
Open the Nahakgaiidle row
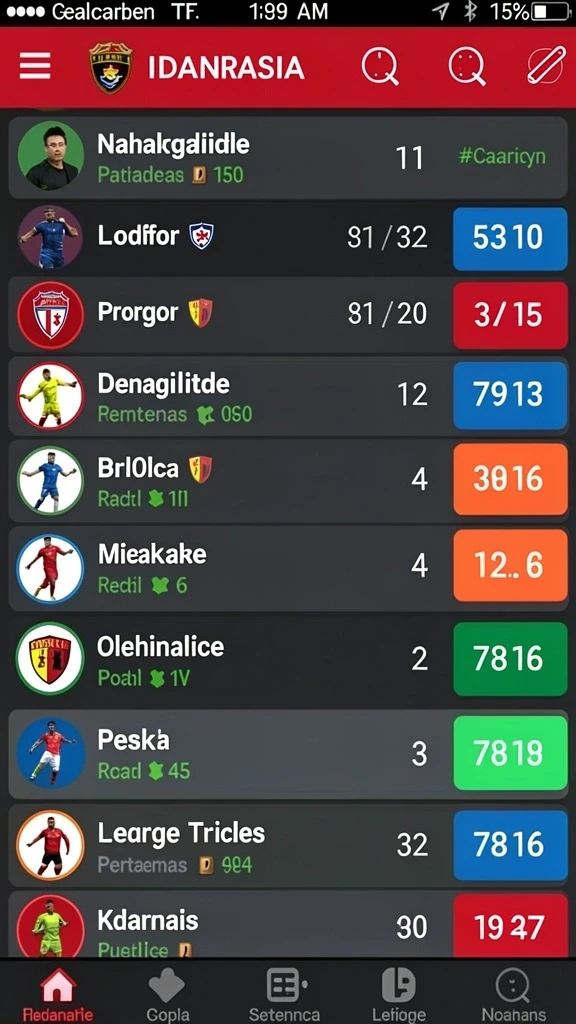point(288,157)
